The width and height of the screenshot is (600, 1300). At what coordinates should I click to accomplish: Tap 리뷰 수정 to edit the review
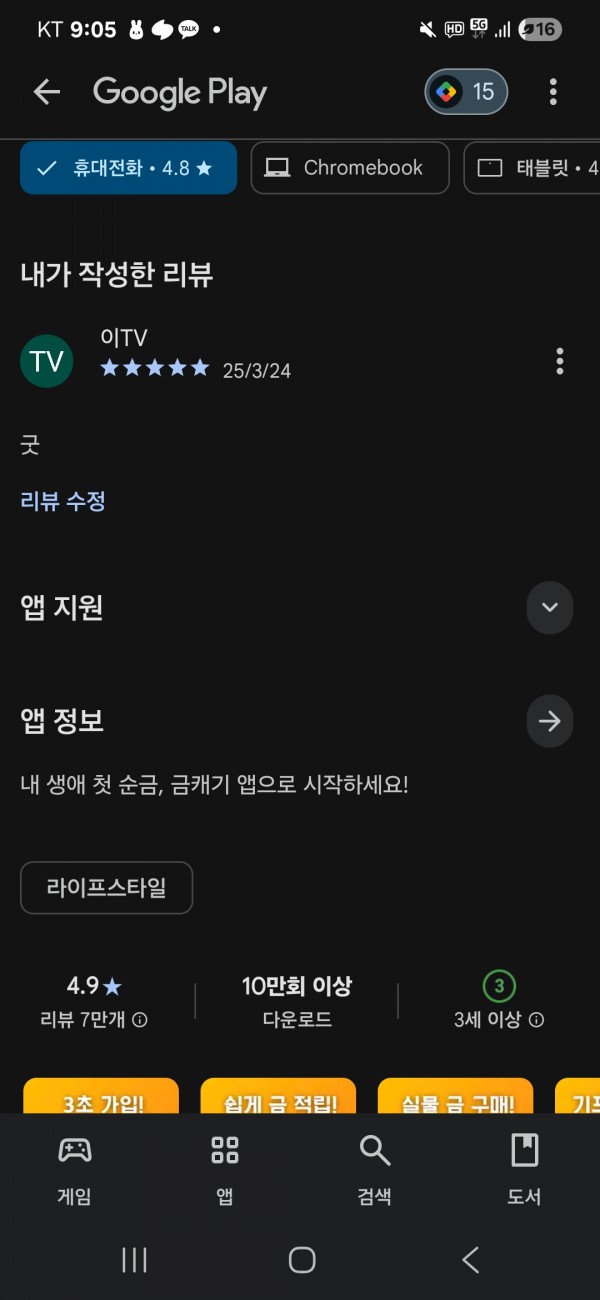click(x=63, y=501)
